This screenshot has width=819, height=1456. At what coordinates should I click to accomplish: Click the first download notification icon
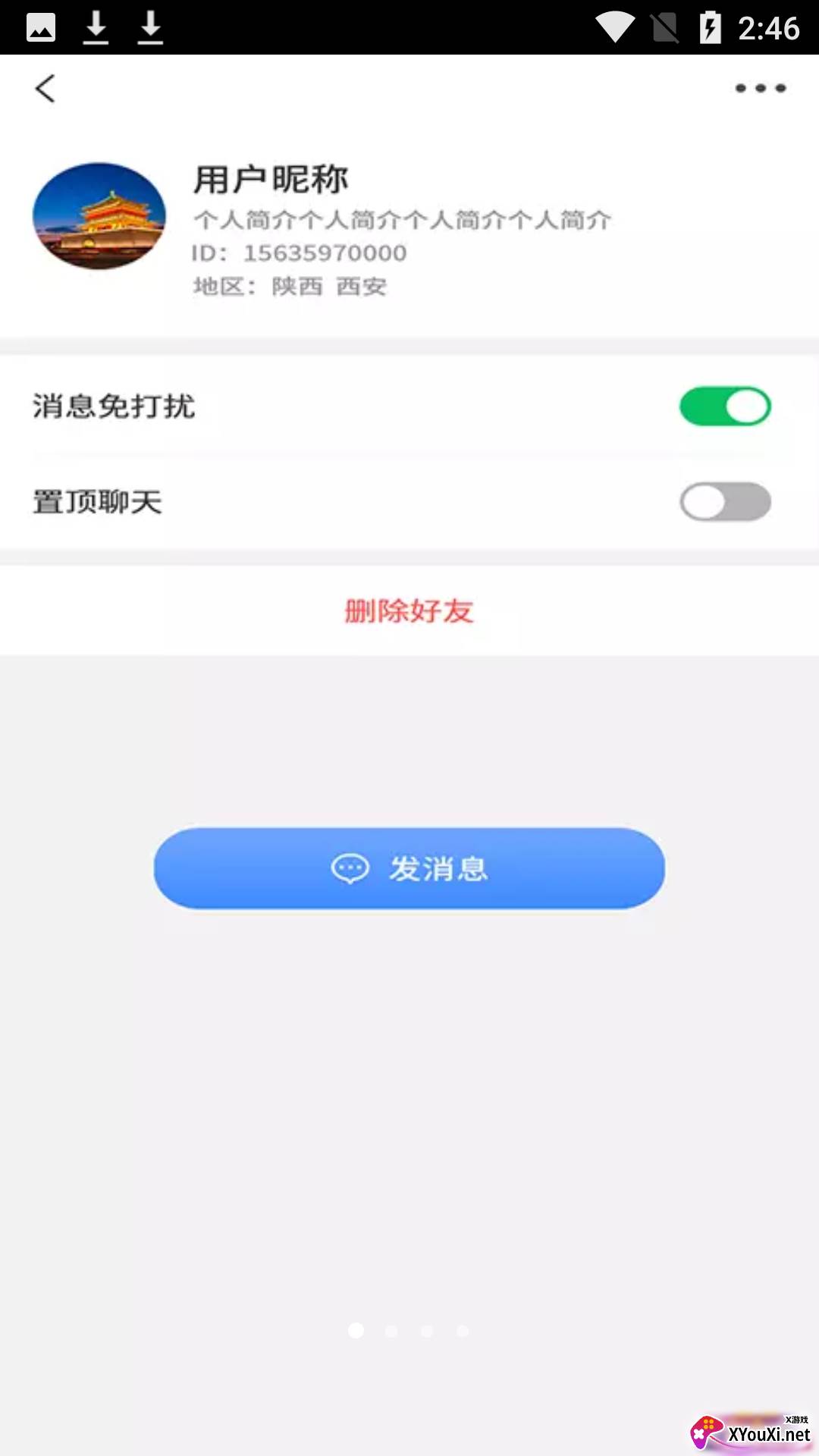click(x=97, y=27)
